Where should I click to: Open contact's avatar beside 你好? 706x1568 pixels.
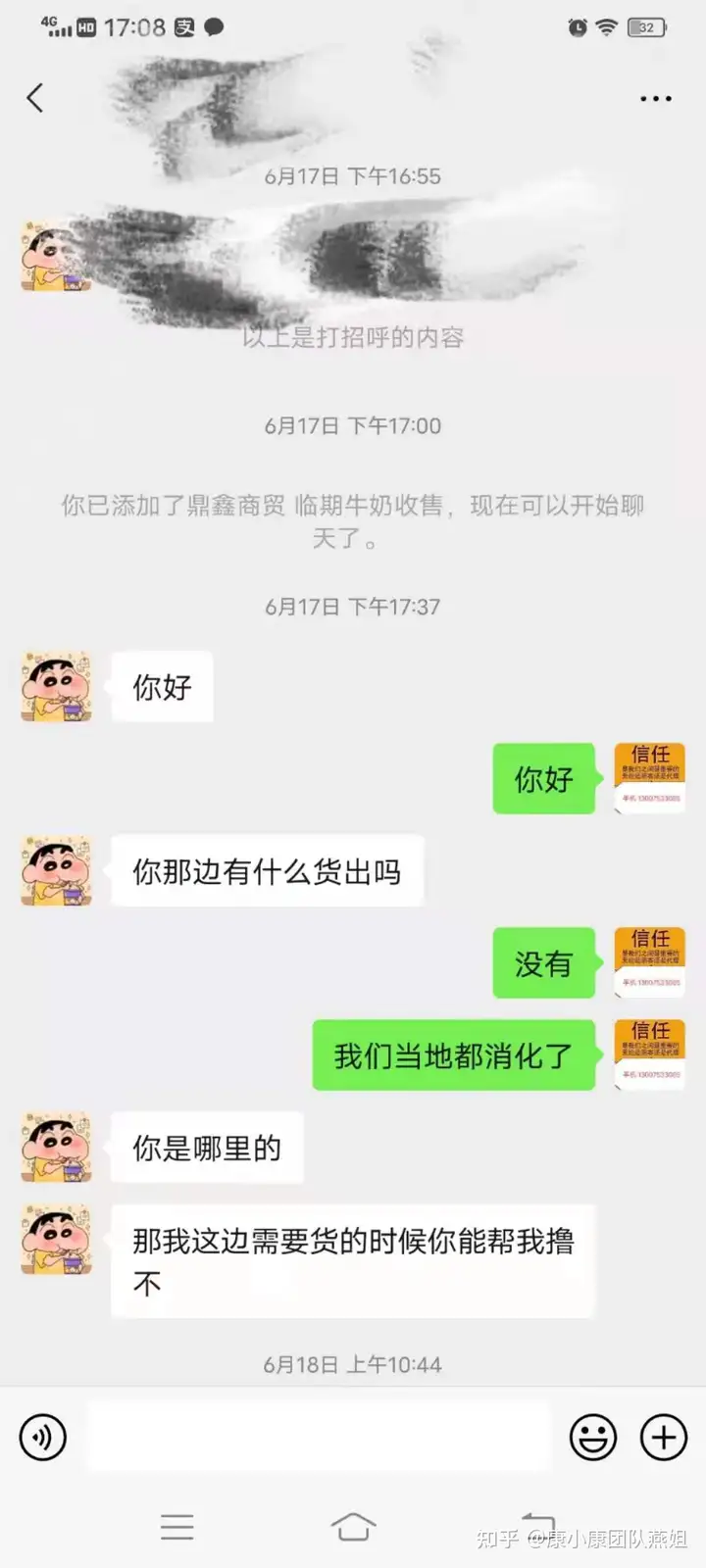[x=57, y=687]
